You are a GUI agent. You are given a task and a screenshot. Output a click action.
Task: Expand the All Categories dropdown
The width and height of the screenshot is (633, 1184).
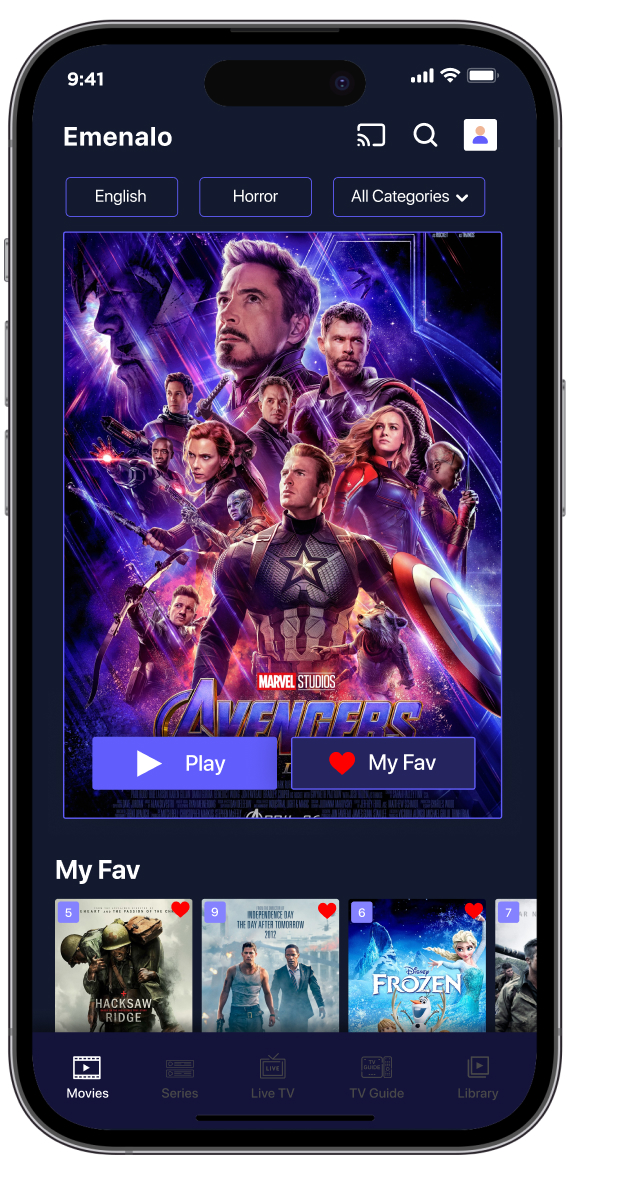pos(409,197)
